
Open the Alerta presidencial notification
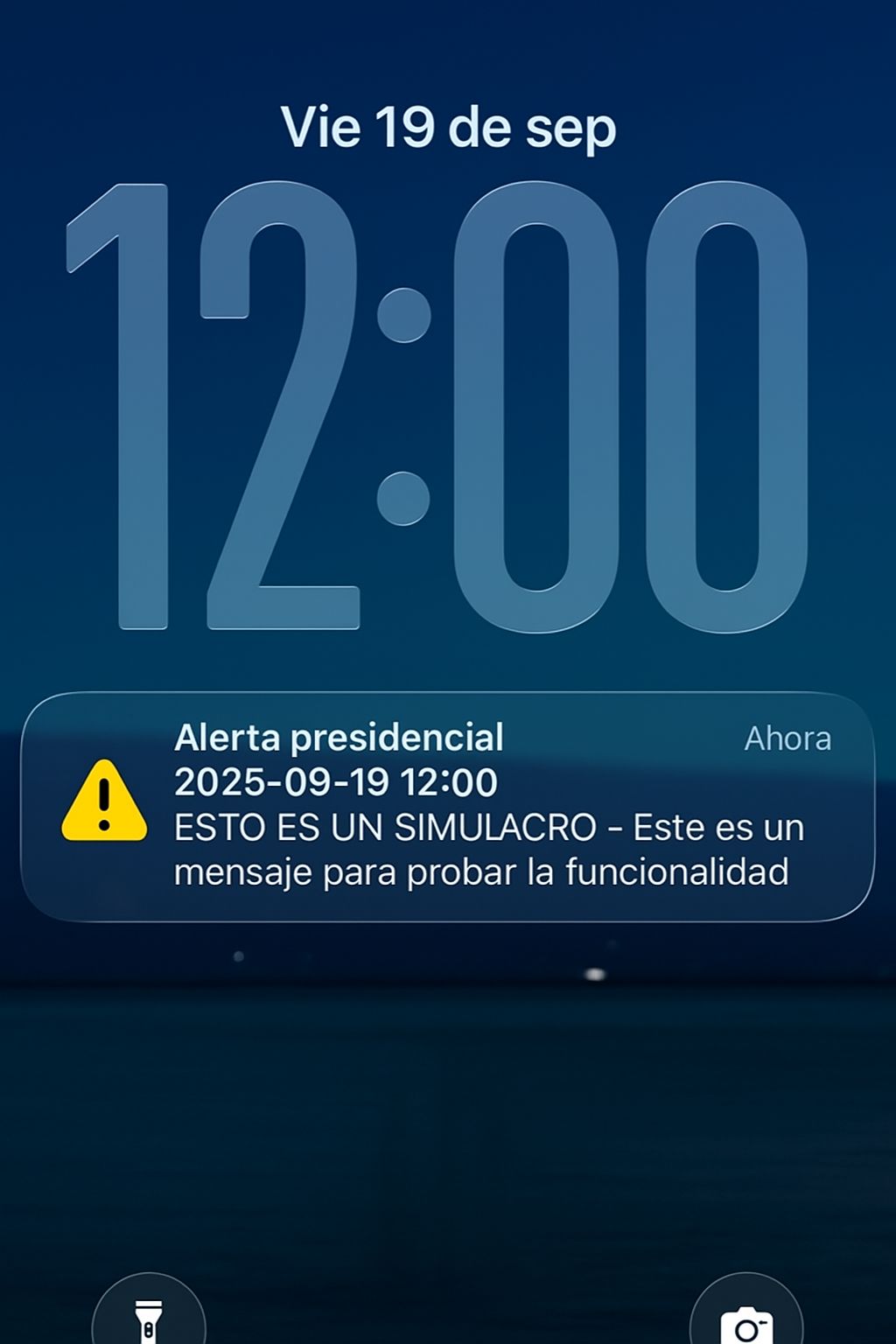click(448, 806)
